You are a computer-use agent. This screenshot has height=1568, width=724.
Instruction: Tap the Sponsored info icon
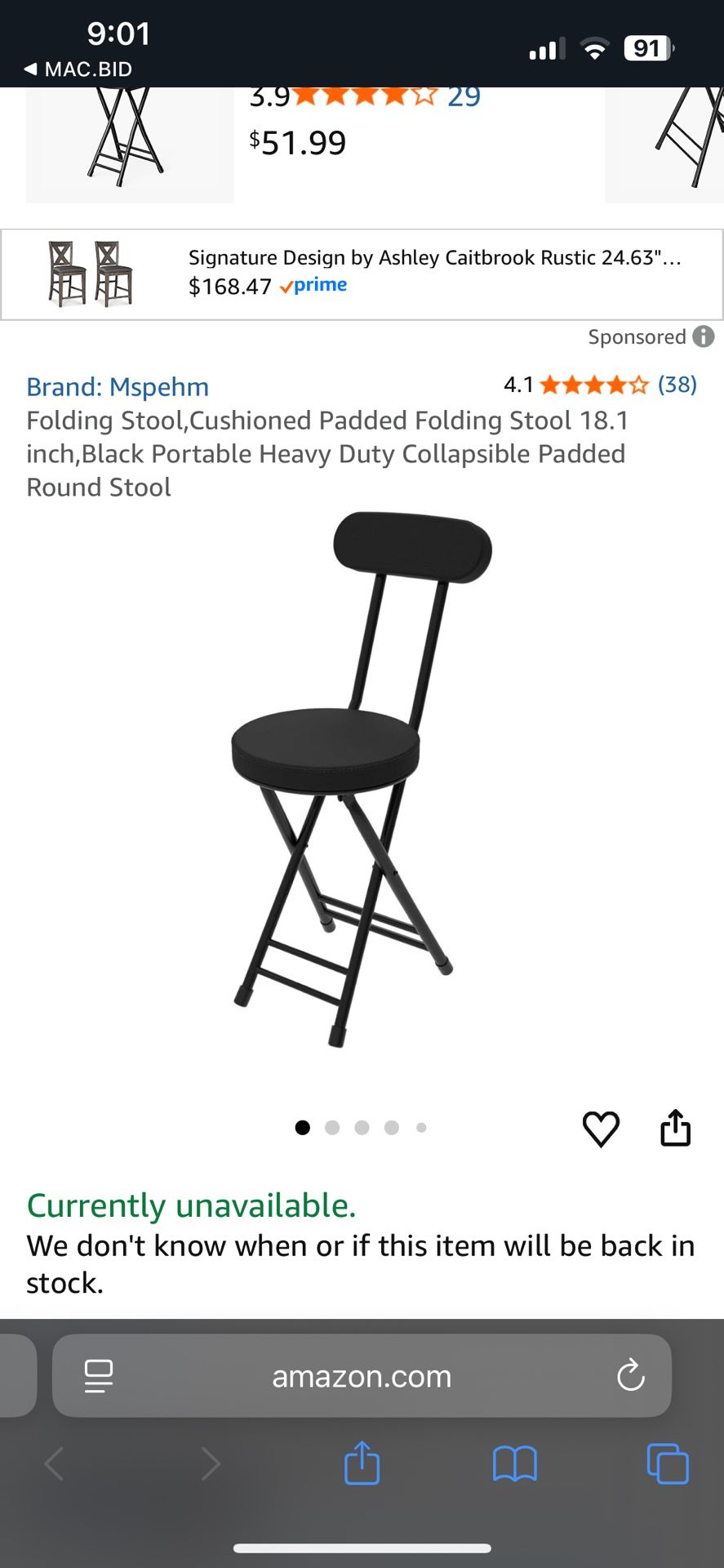coord(703,336)
